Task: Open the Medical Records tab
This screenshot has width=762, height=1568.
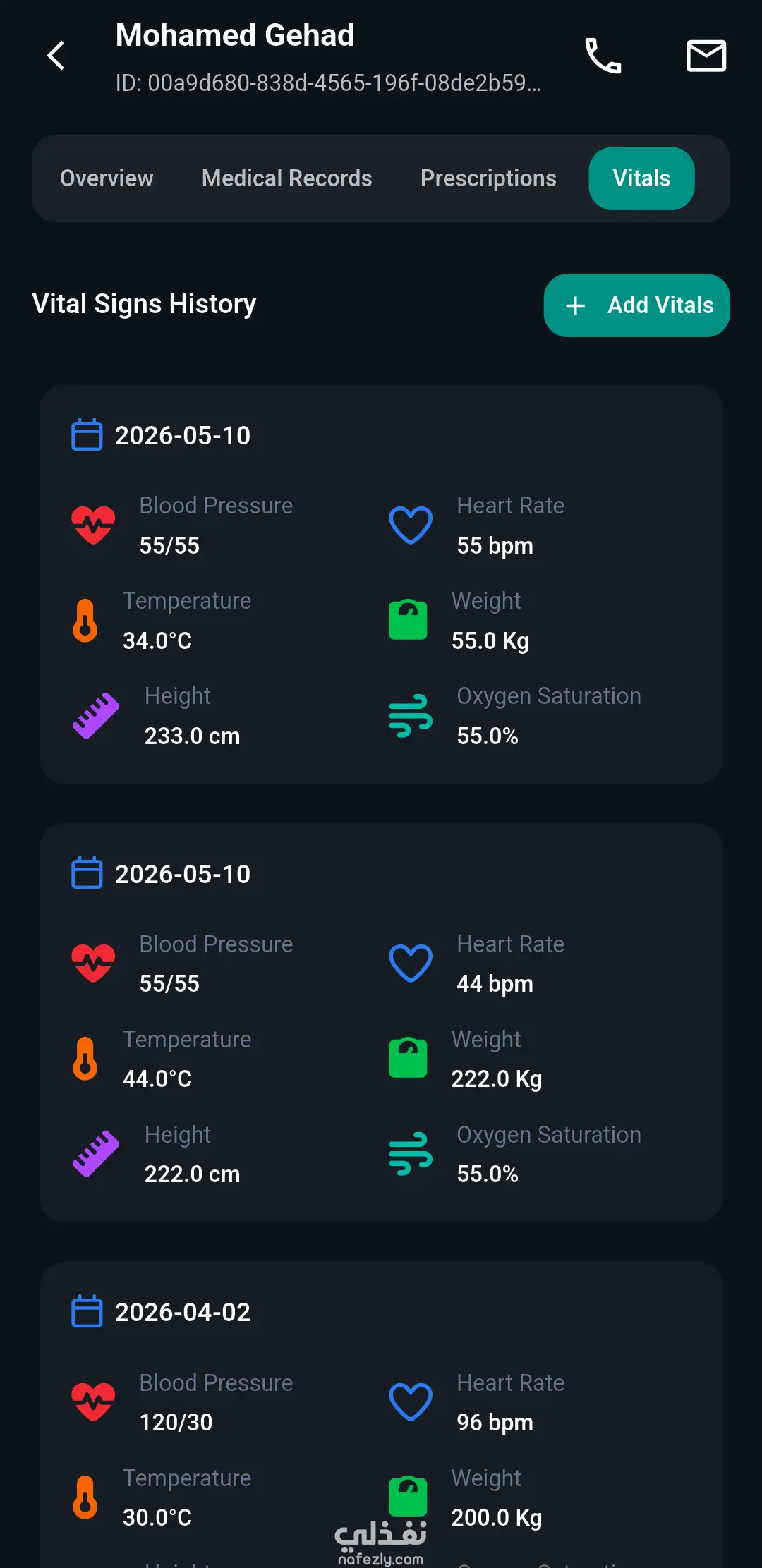Action: [x=287, y=178]
